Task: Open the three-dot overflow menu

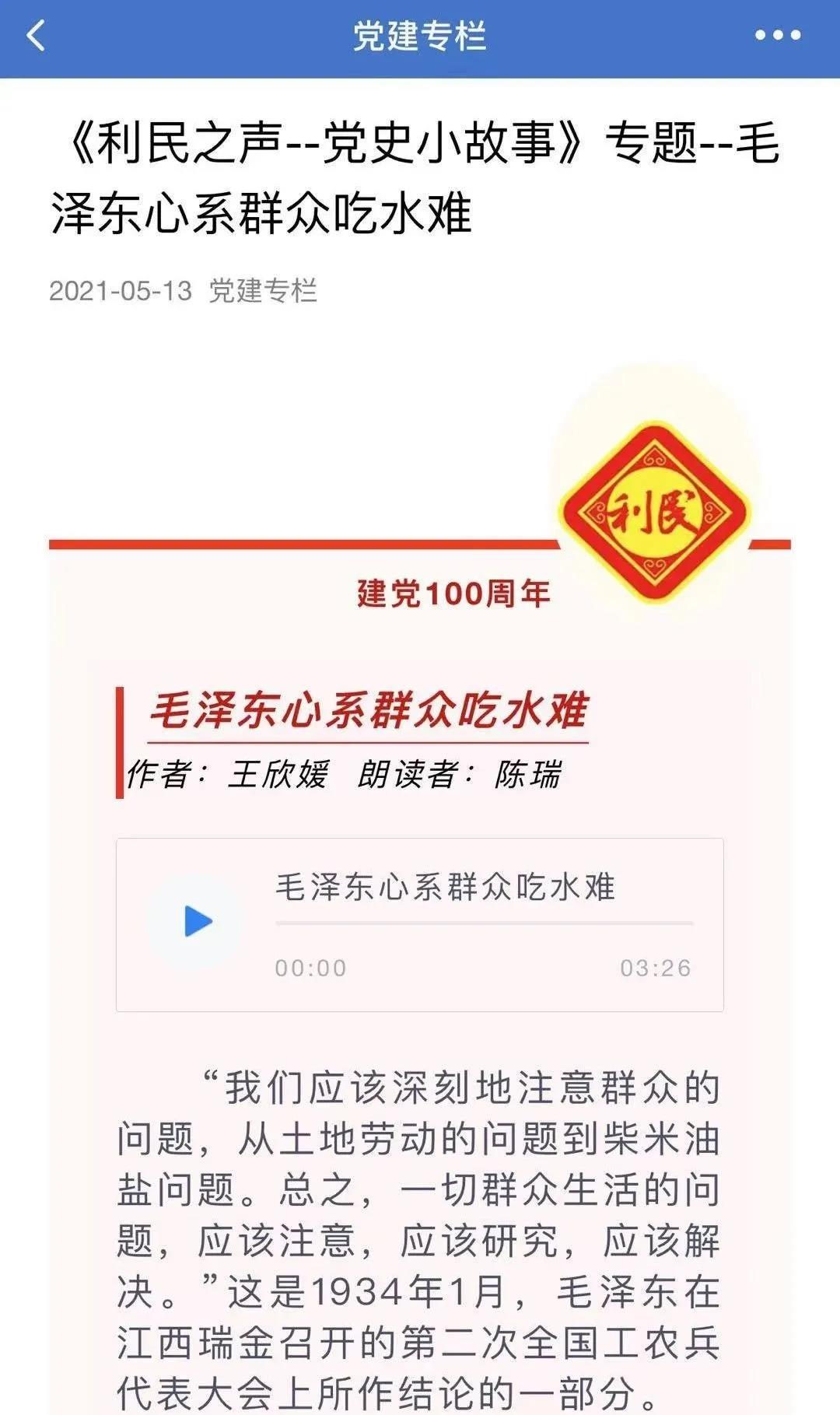Action: point(777,36)
